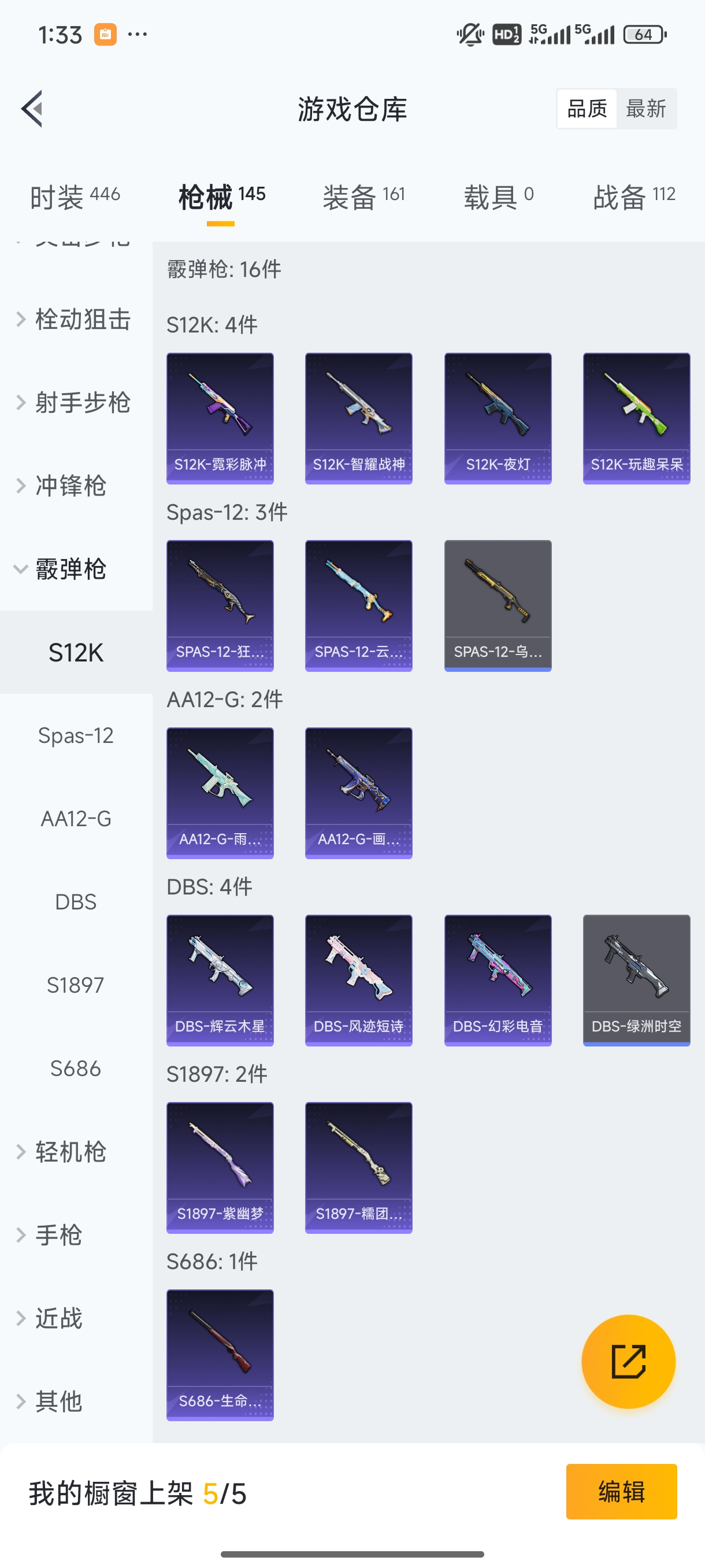Expand the 冲锋枪 category
Viewport: 705px width, 1568px height.
click(70, 486)
